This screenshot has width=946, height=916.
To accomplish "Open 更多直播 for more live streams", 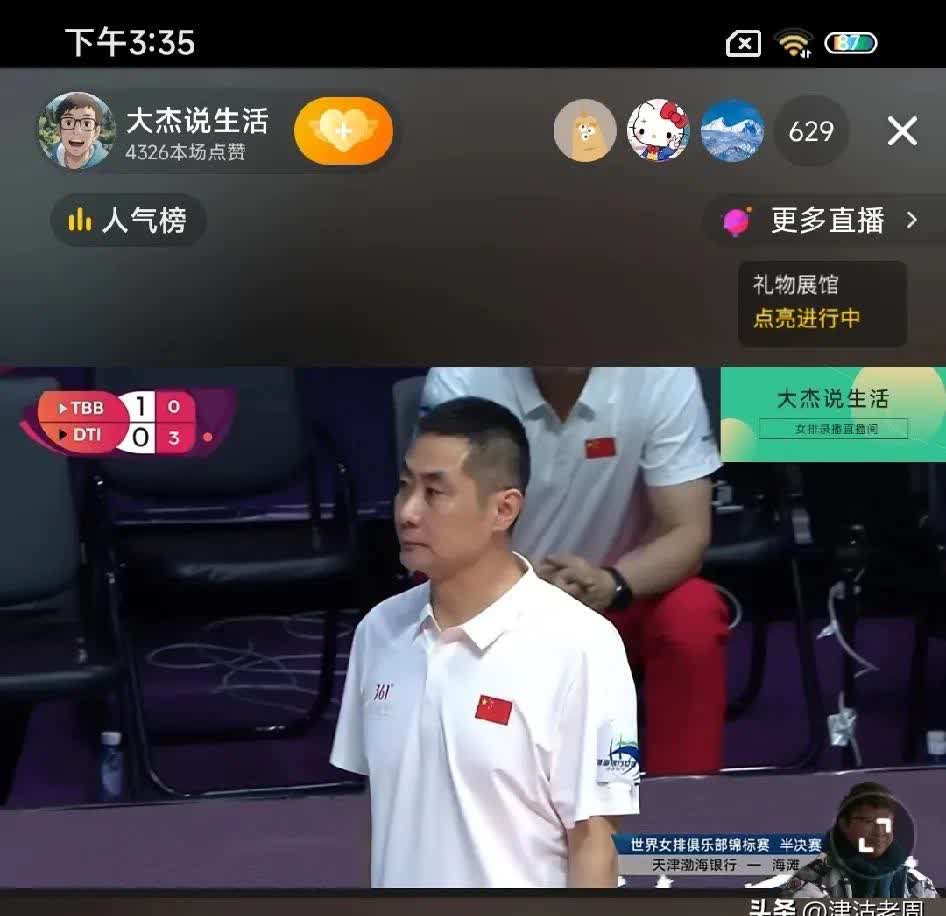I will [826, 220].
